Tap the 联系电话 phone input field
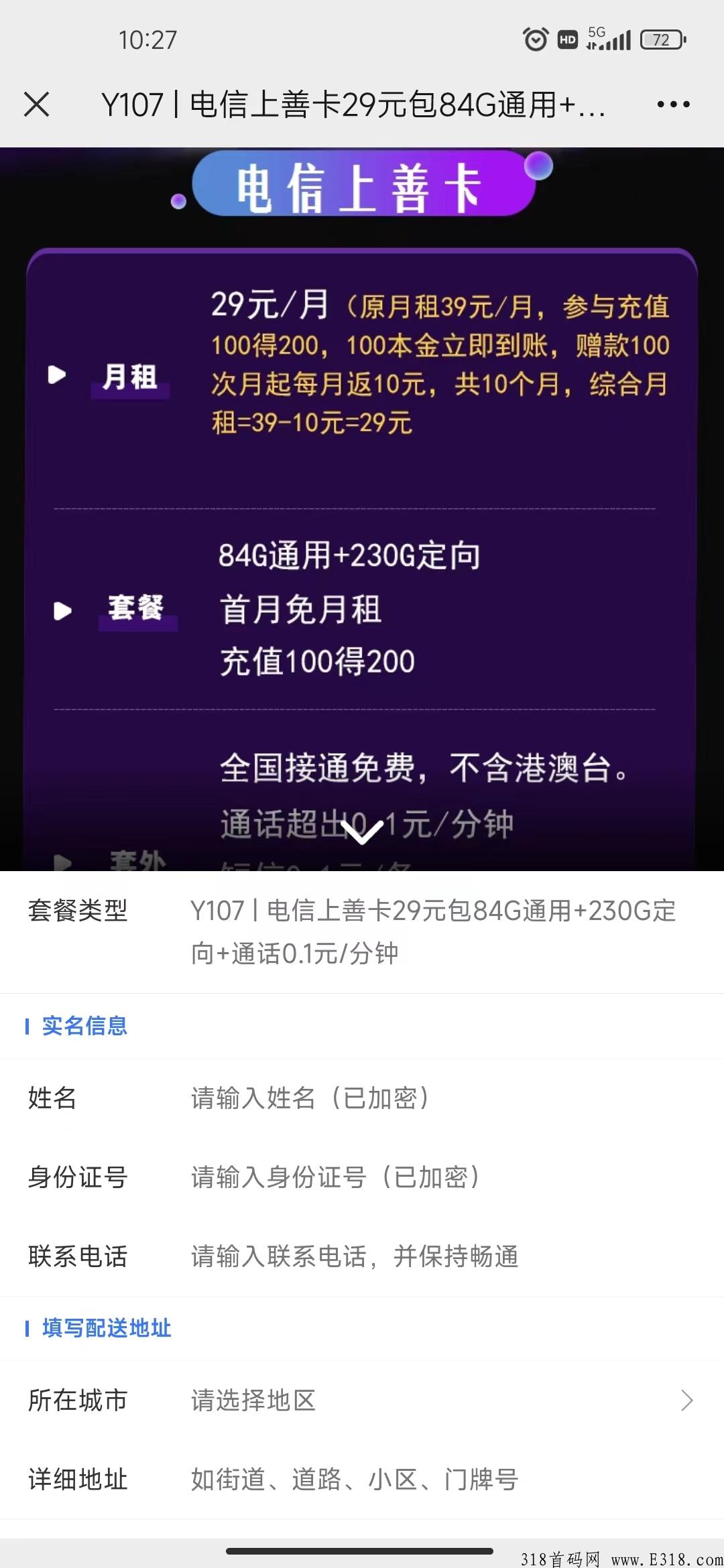 click(x=355, y=1256)
